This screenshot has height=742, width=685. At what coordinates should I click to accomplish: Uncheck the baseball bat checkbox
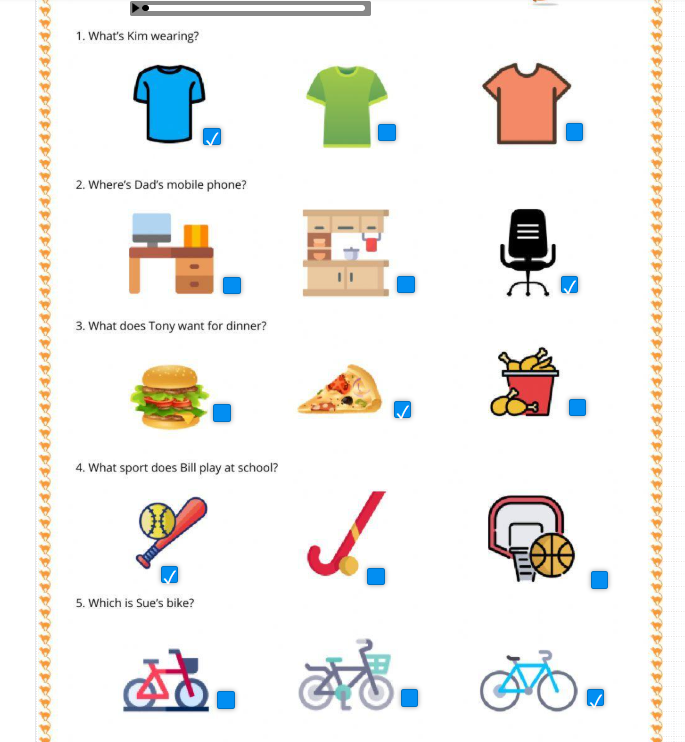[x=170, y=575]
